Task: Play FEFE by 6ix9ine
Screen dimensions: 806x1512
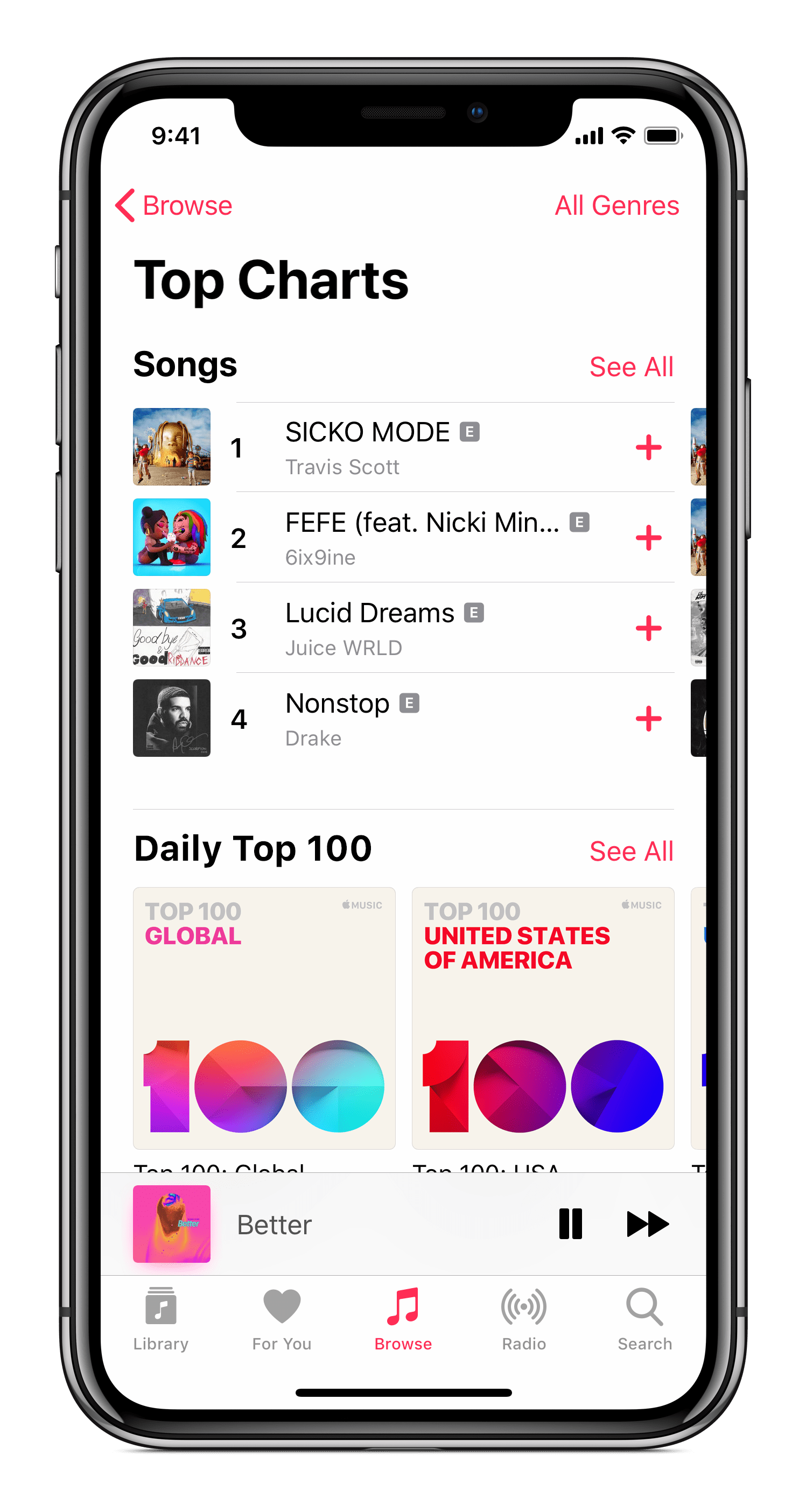Action: [404, 538]
